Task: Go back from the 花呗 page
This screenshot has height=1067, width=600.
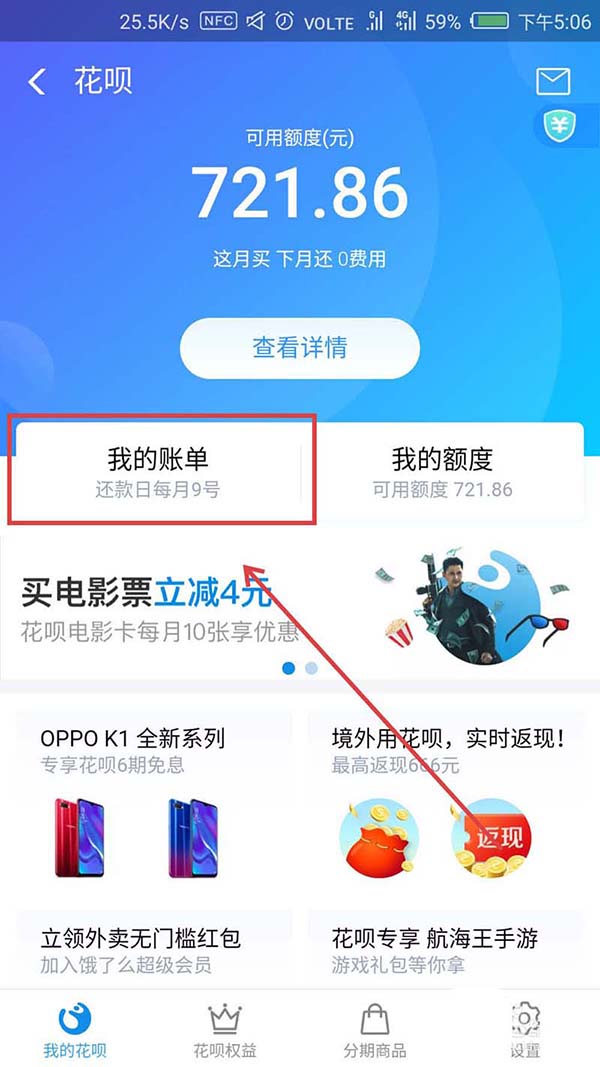Action: (37, 82)
